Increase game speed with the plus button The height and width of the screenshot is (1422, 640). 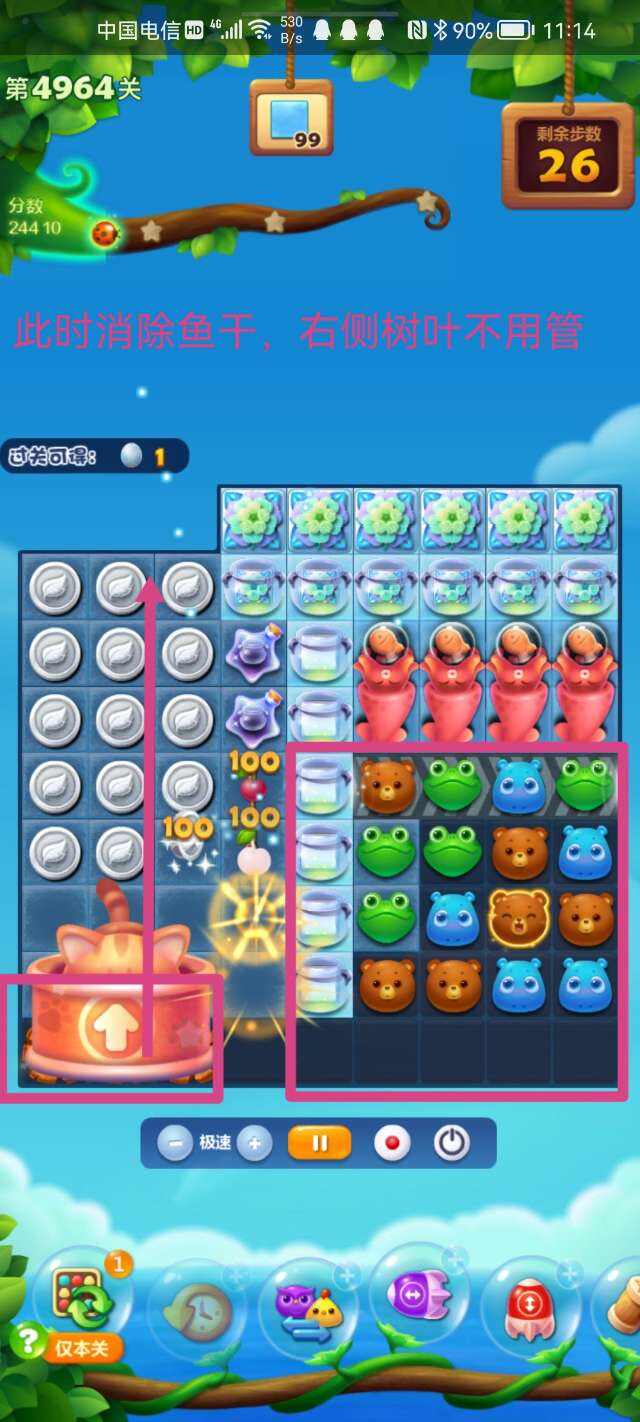tap(255, 1143)
